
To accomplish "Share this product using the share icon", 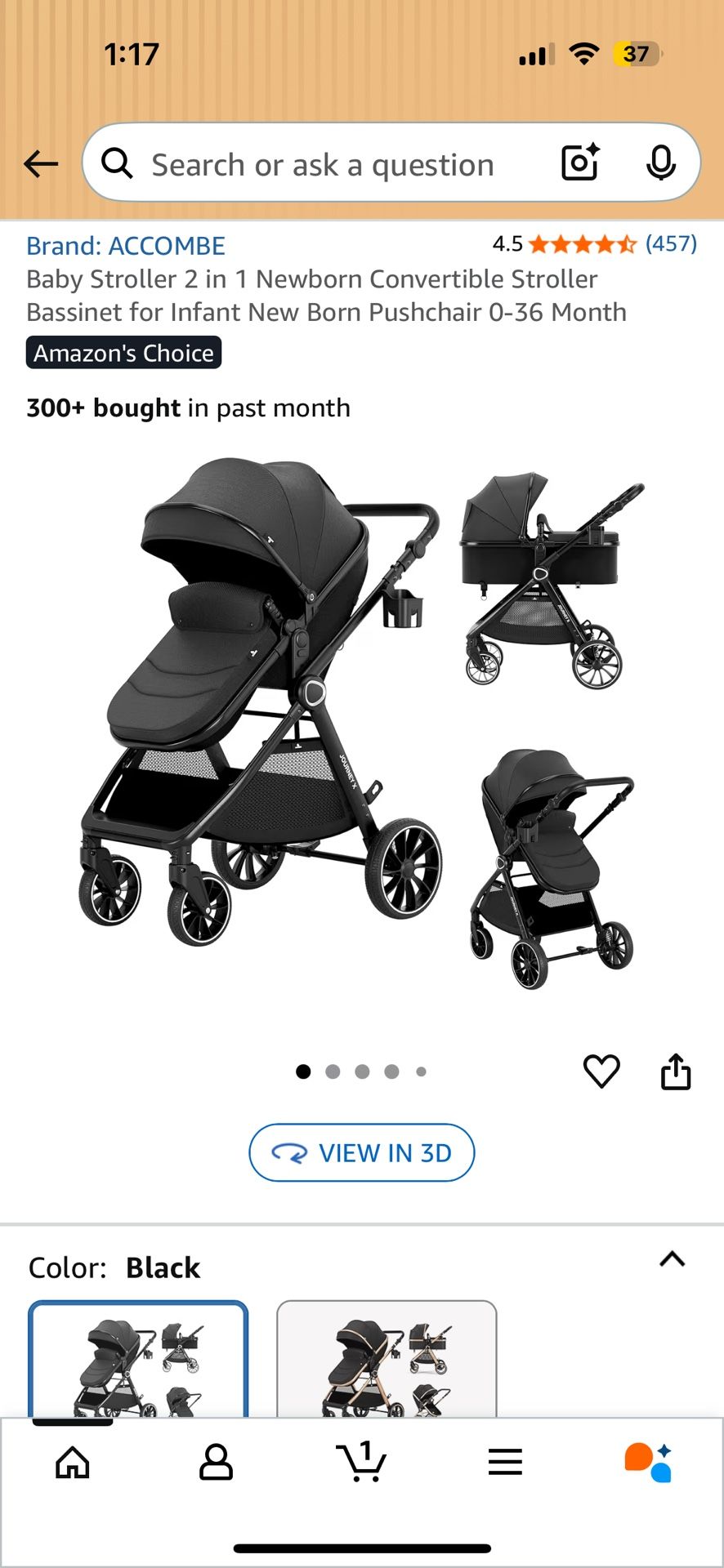I will tap(676, 1071).
